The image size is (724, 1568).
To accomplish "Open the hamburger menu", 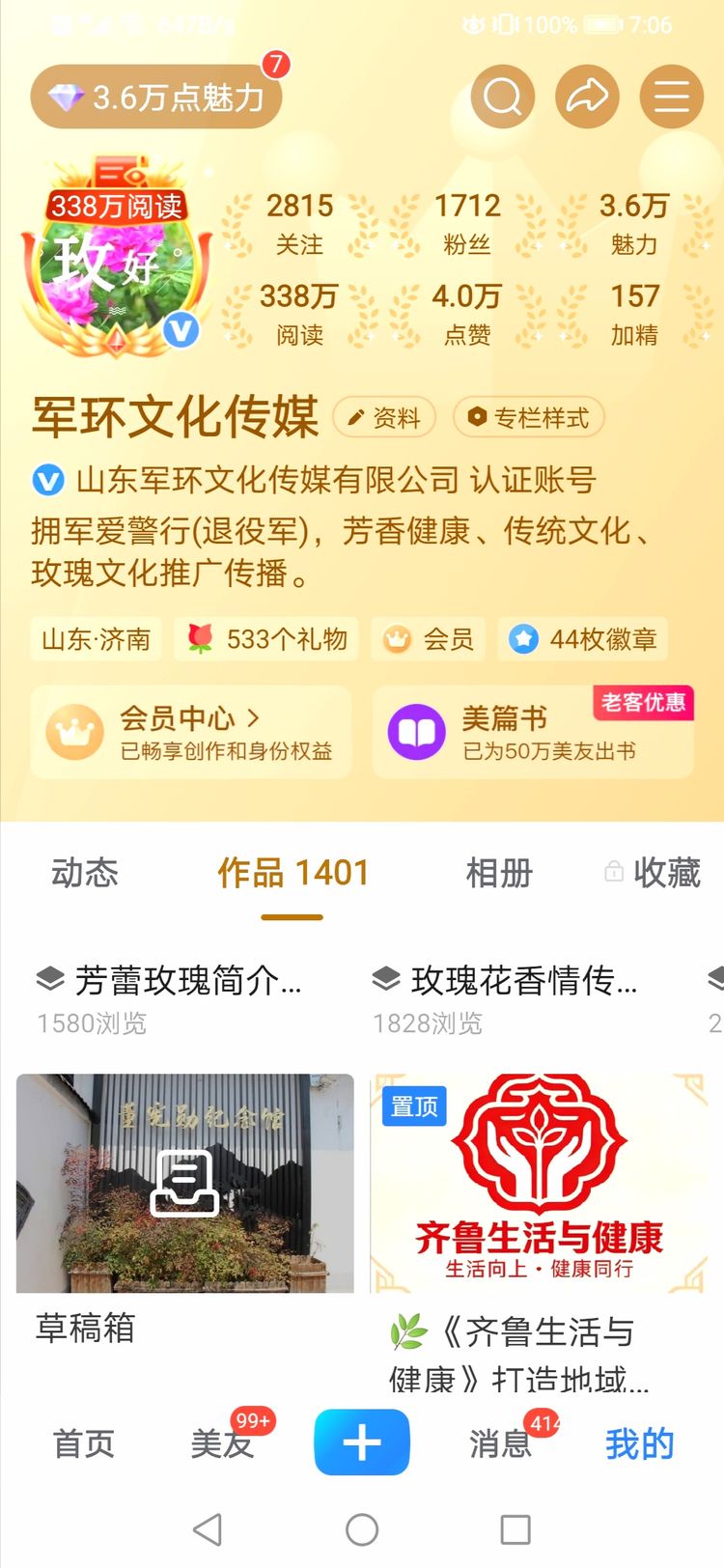I will tap(671, 97).
